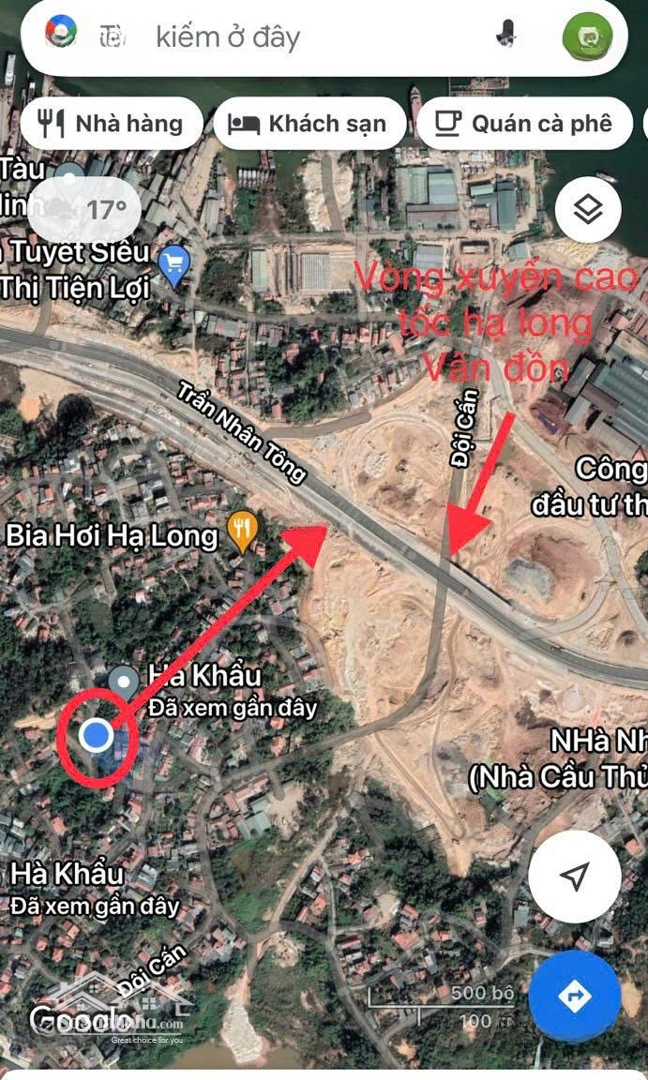
Task: Select the Nhà hàng chip
Action: tap(110, 124)
